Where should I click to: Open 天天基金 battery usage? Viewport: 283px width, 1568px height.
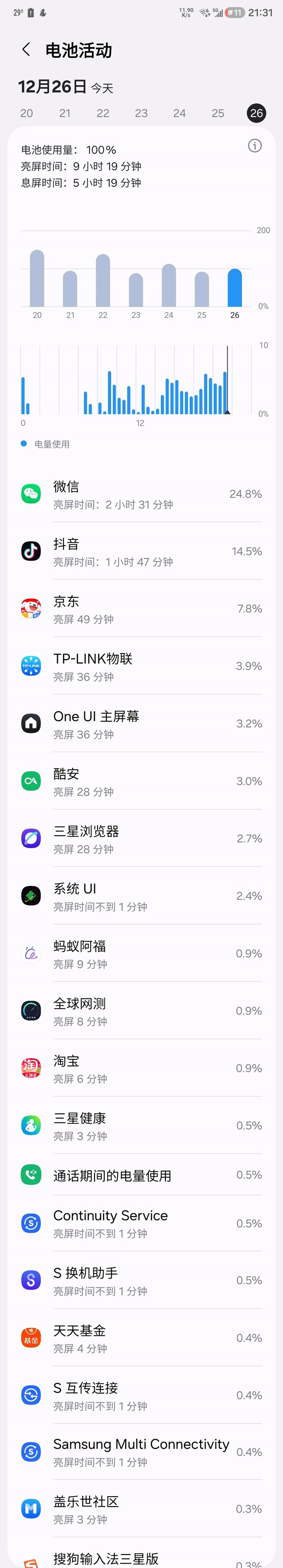coord(141,1339)
